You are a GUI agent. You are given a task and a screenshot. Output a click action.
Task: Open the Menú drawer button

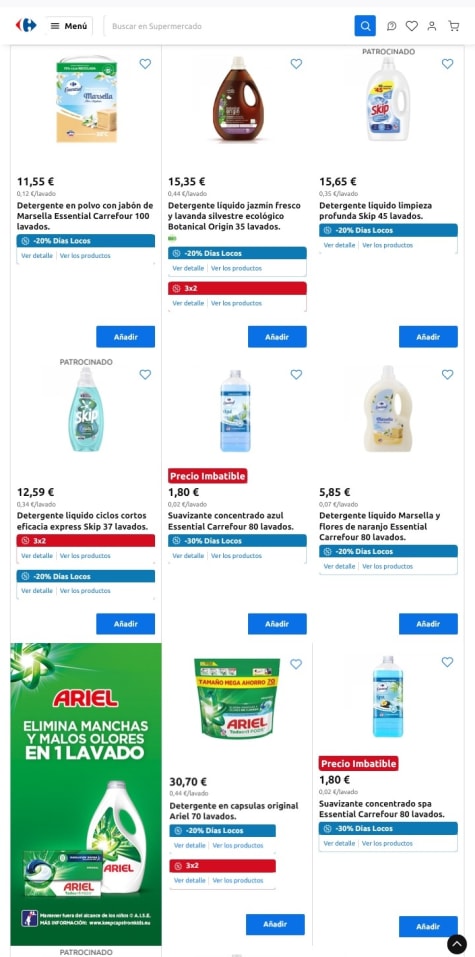click(x=69, y=26)
